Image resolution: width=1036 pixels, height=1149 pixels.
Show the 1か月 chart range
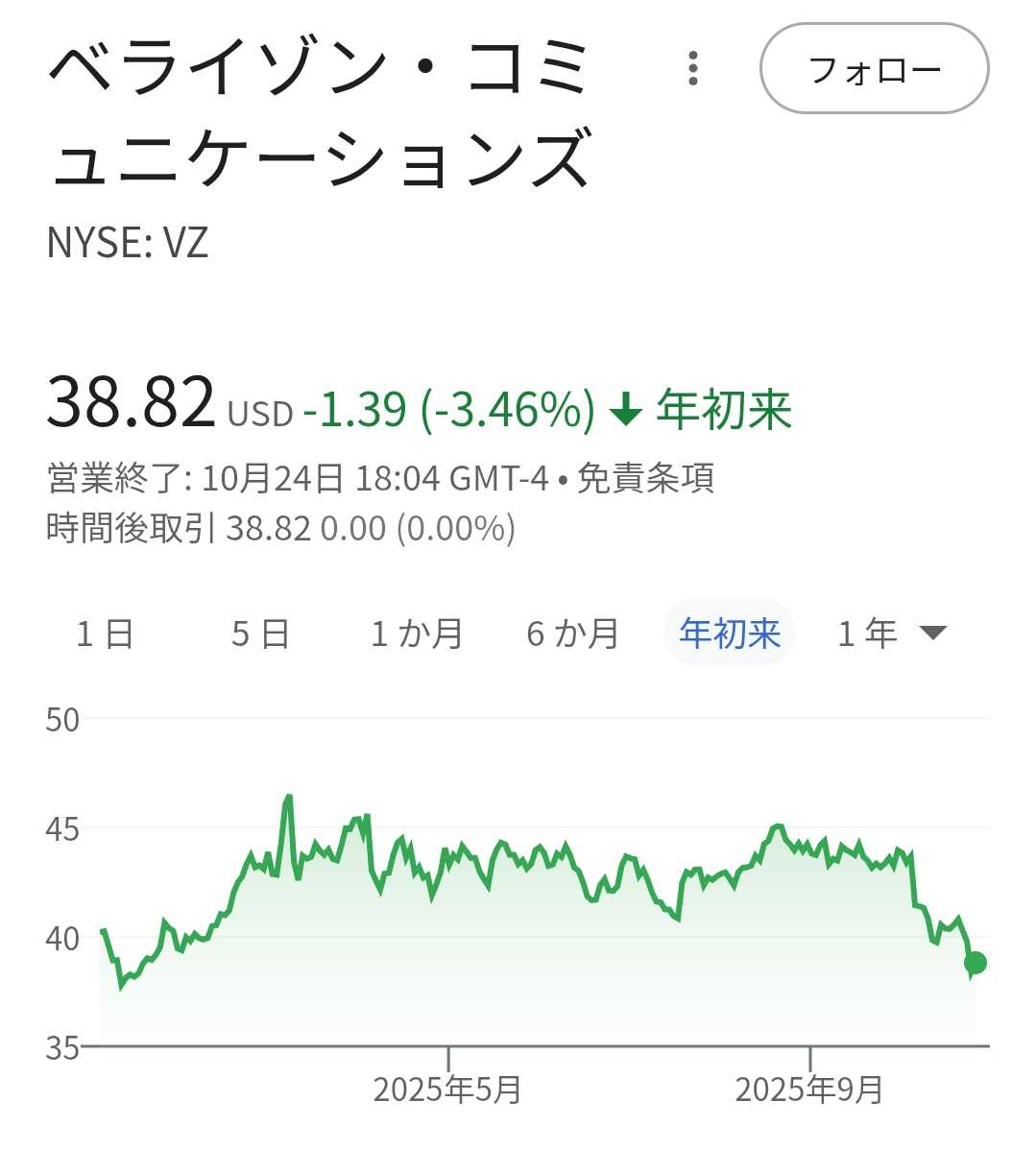tap(417, 634)
